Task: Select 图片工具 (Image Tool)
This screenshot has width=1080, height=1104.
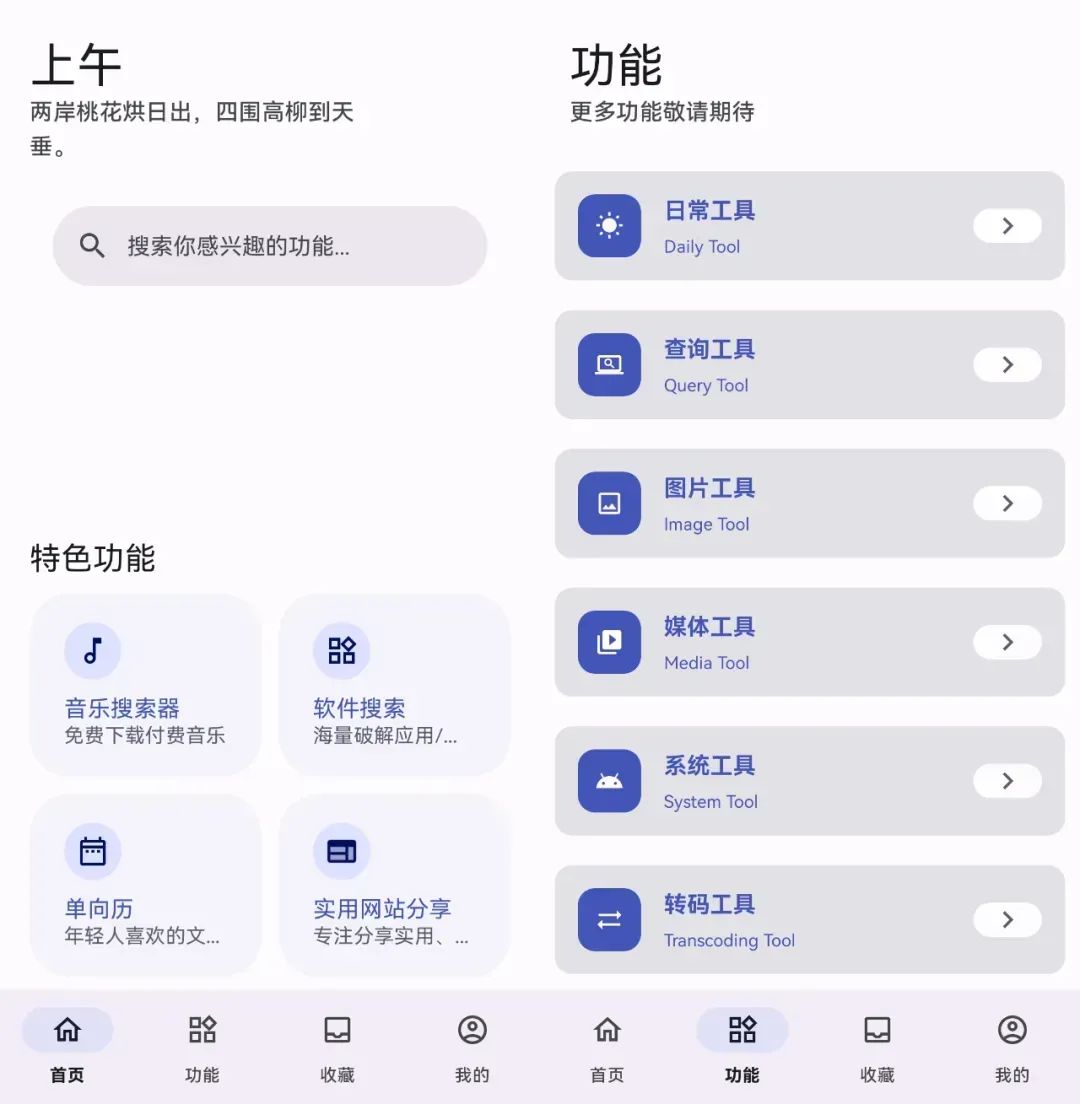Action: tap(809, 503)
